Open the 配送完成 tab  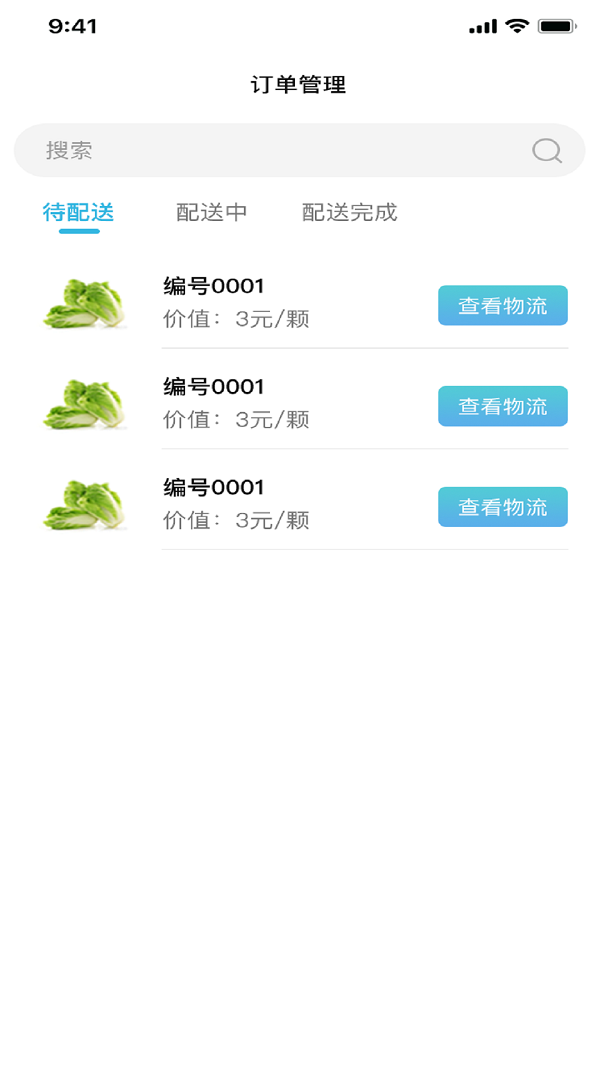(350, 212)
